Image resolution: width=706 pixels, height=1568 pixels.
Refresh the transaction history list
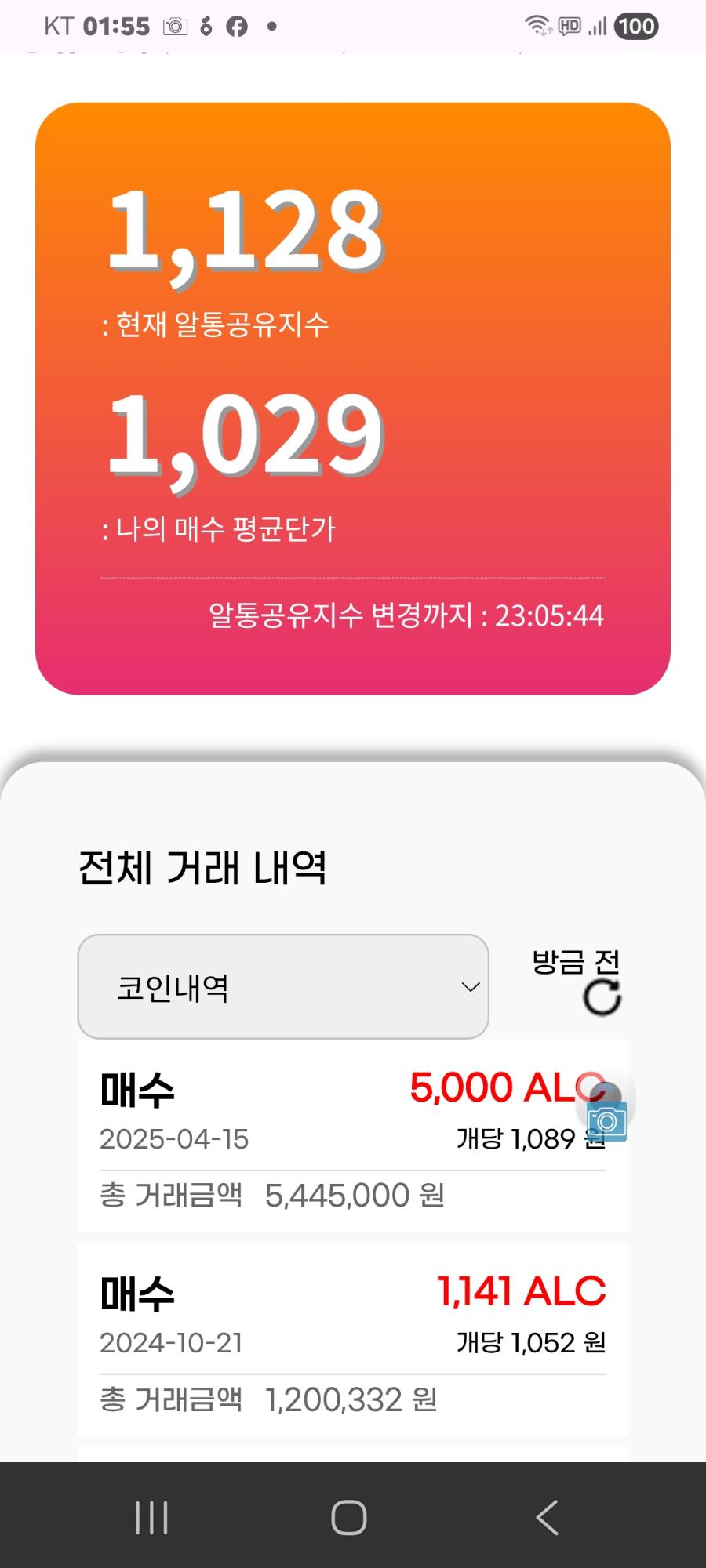602,997
